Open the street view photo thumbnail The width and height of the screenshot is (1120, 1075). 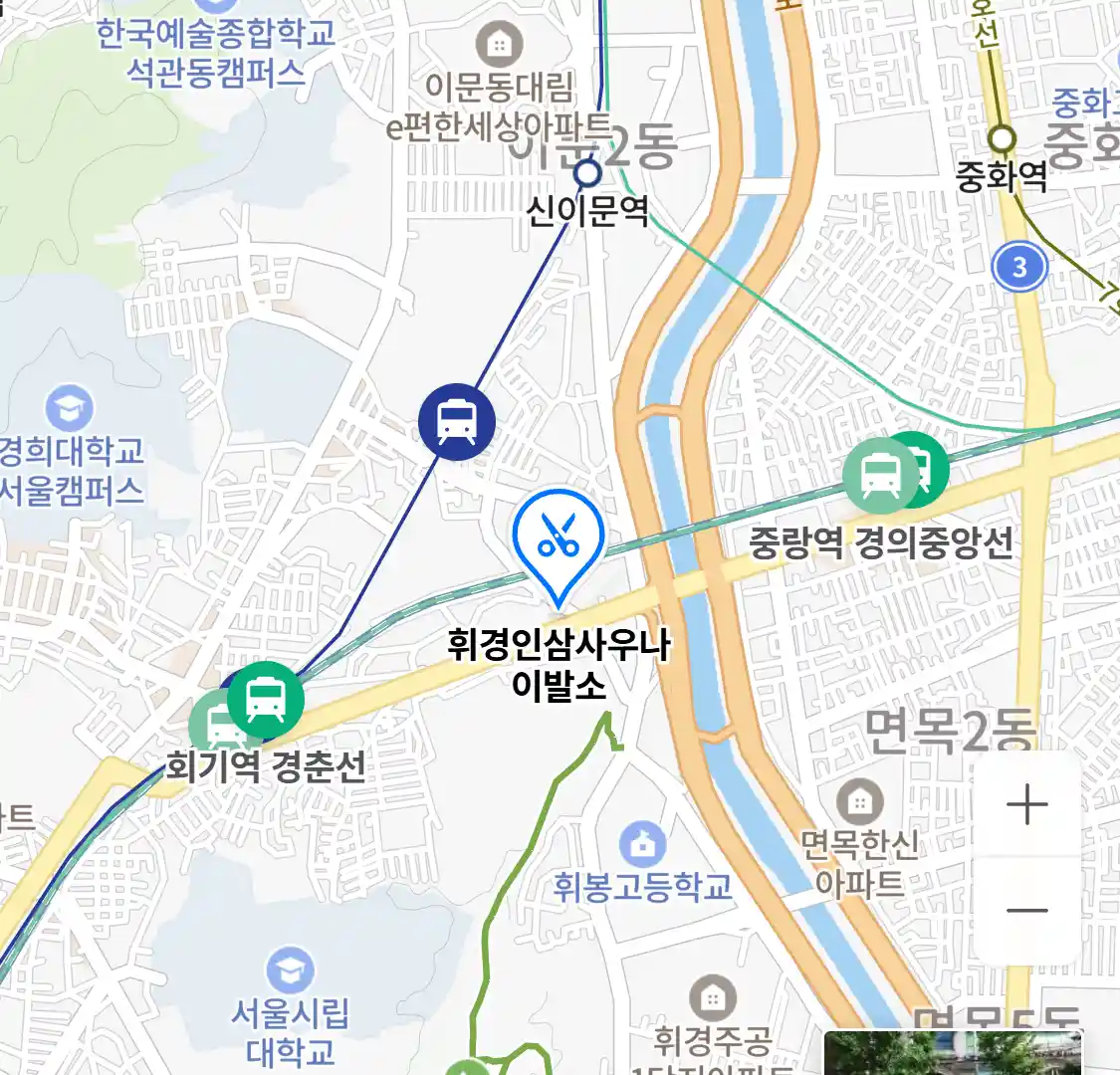tap(953, 1053)
